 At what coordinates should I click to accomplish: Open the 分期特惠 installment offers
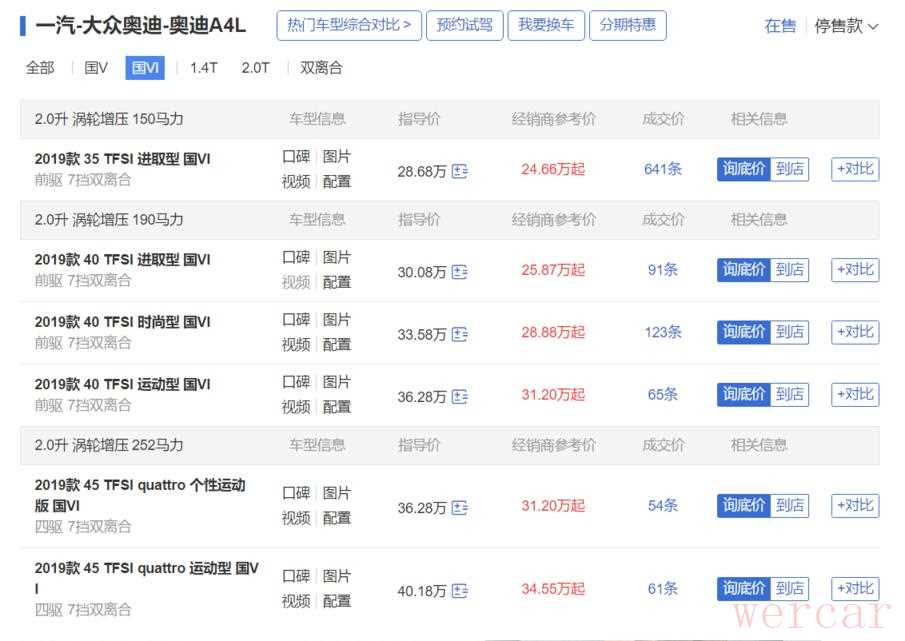point(628,25)
